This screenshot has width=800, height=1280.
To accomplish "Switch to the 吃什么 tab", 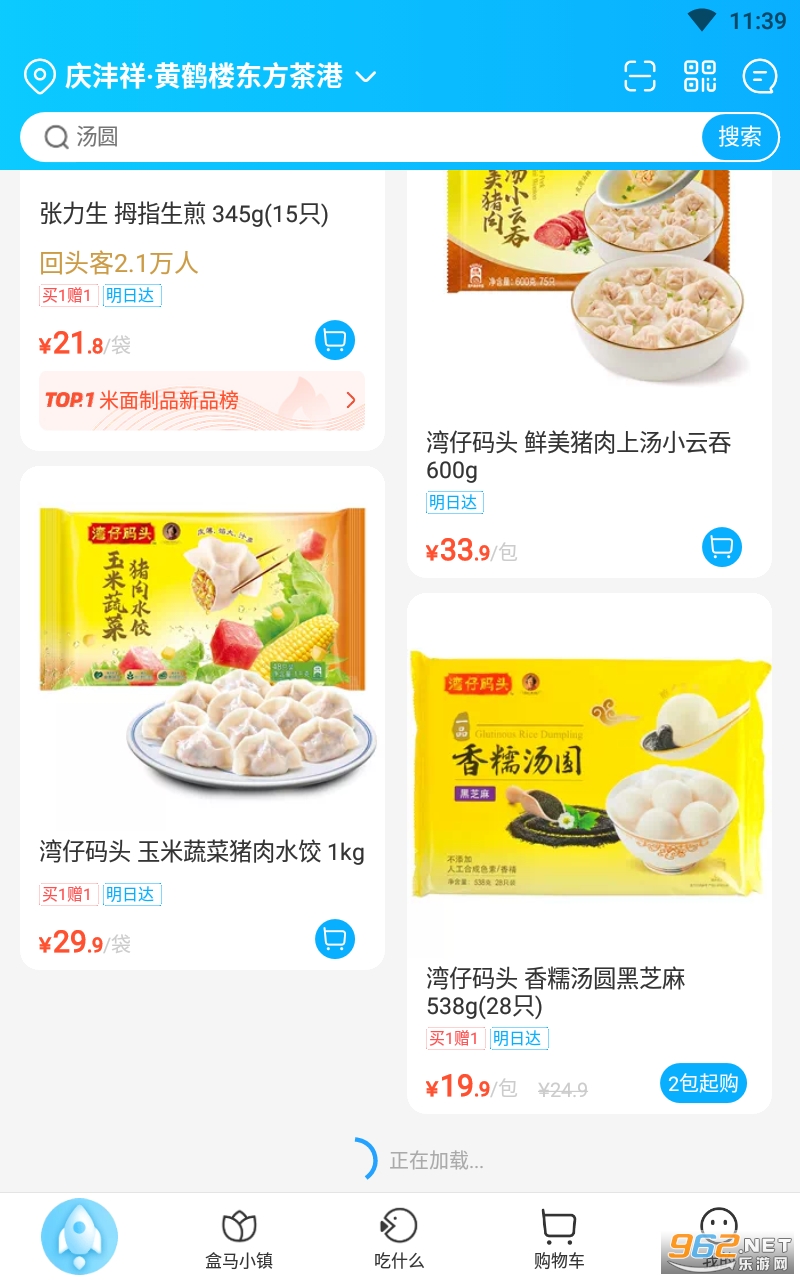I will tap(399, 1240).
